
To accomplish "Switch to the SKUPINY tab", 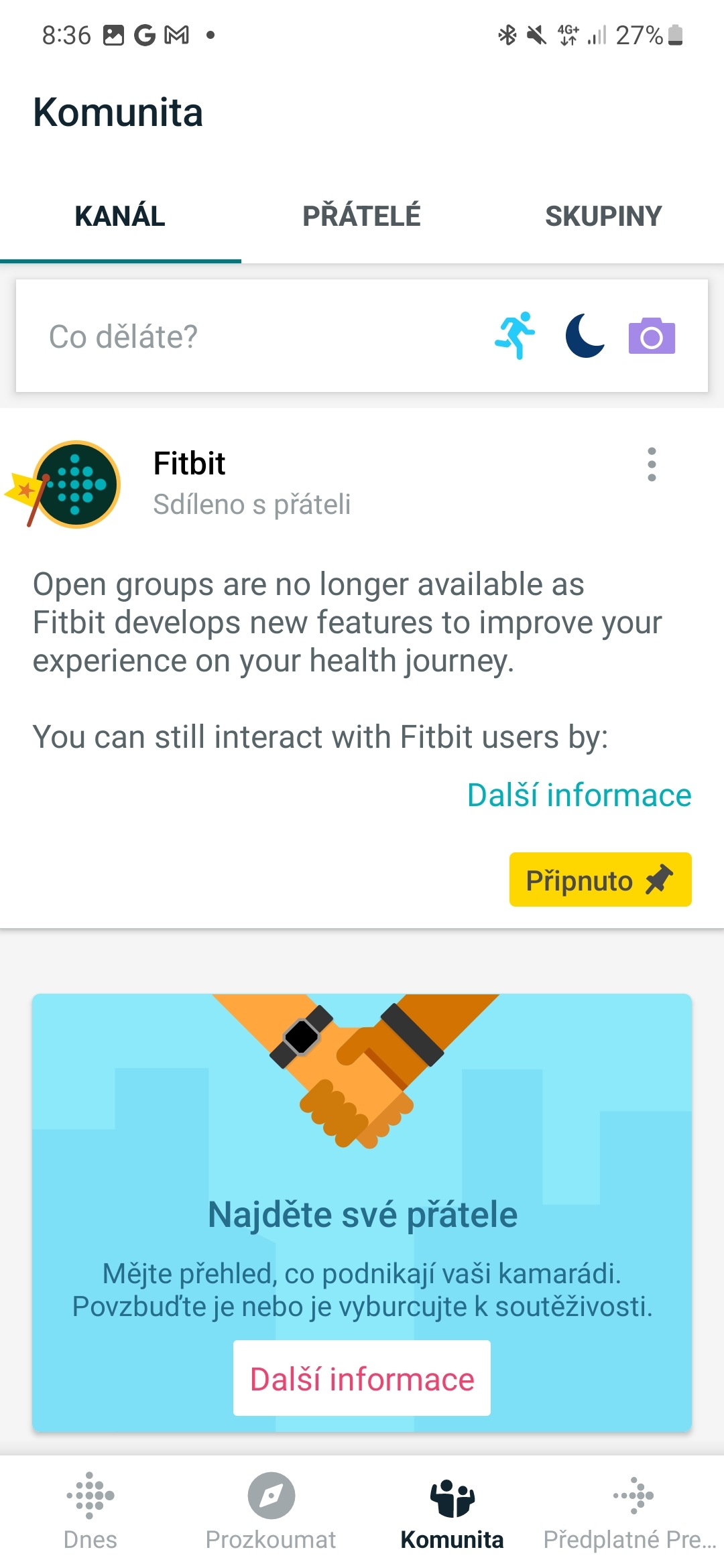I will pyautogui.click(x=603, y=216).
